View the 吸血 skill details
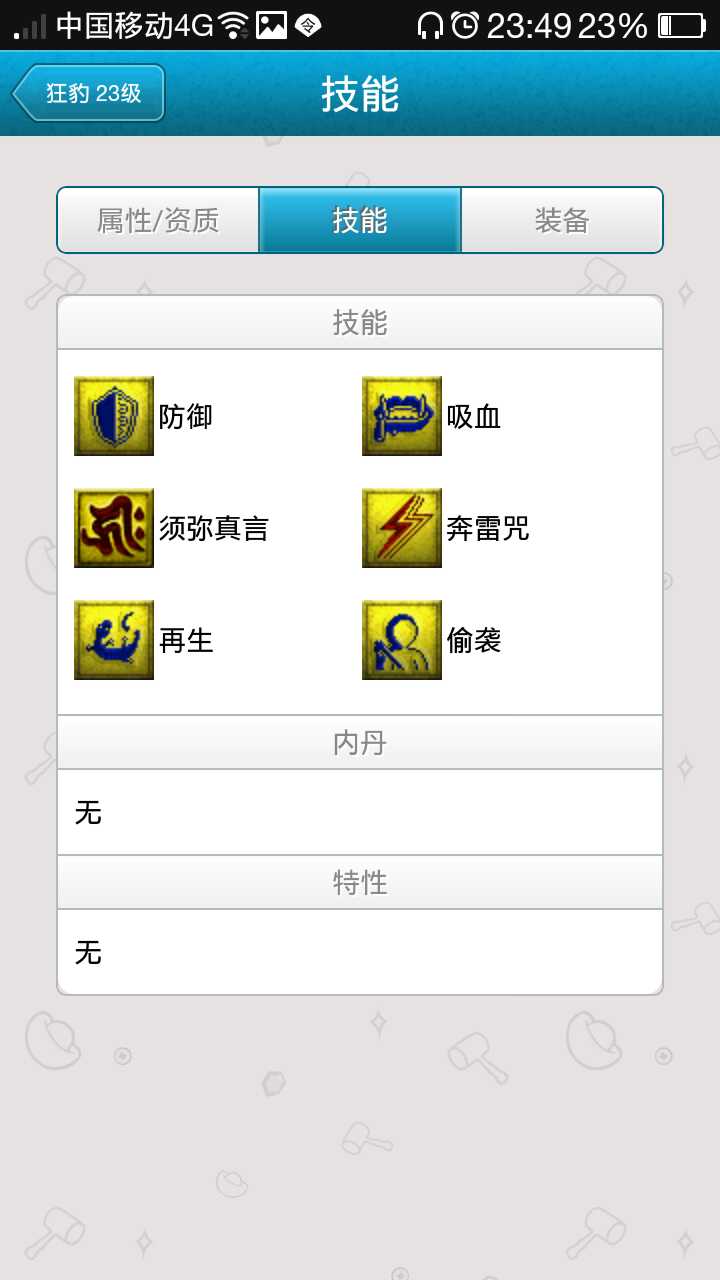 (402, 416)
